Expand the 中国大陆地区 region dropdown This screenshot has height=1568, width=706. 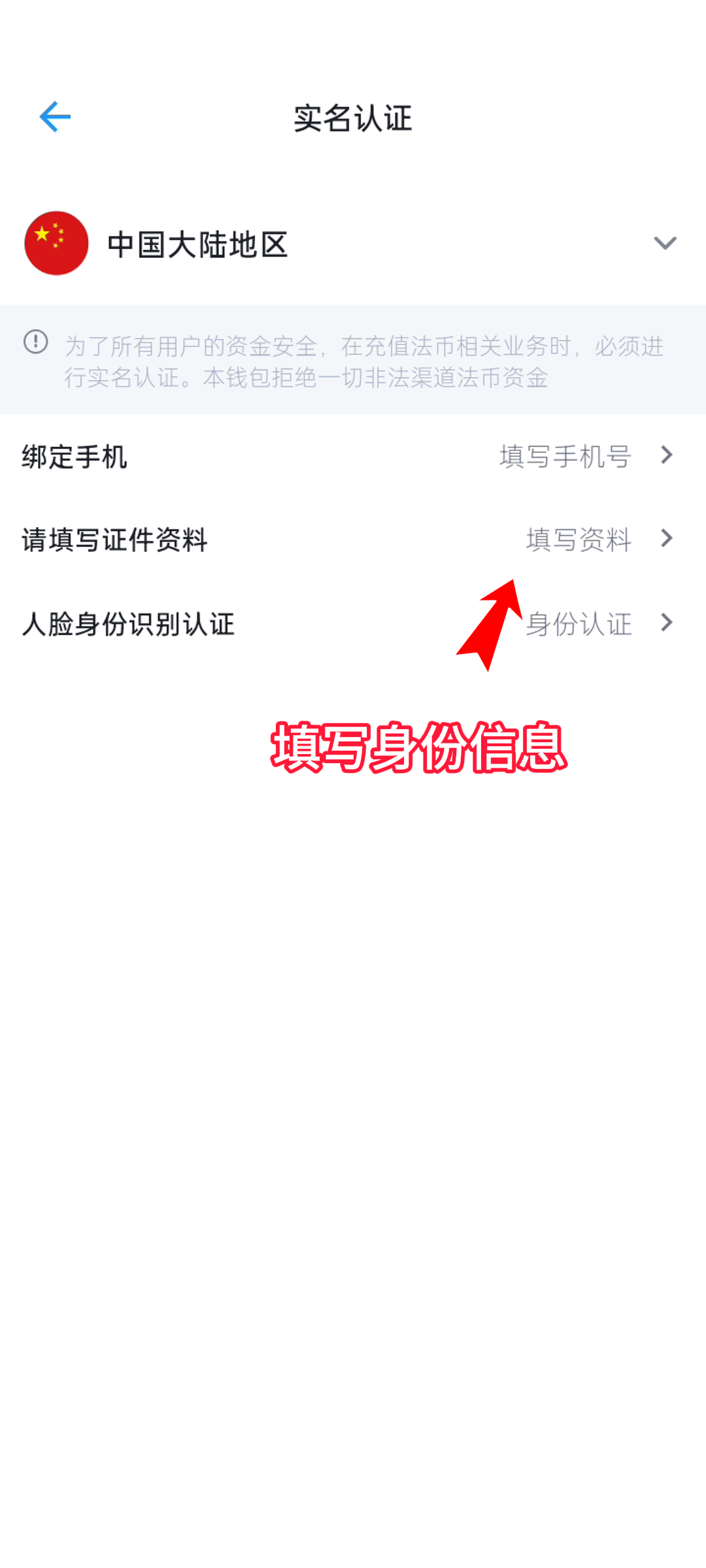coord(664,244)
